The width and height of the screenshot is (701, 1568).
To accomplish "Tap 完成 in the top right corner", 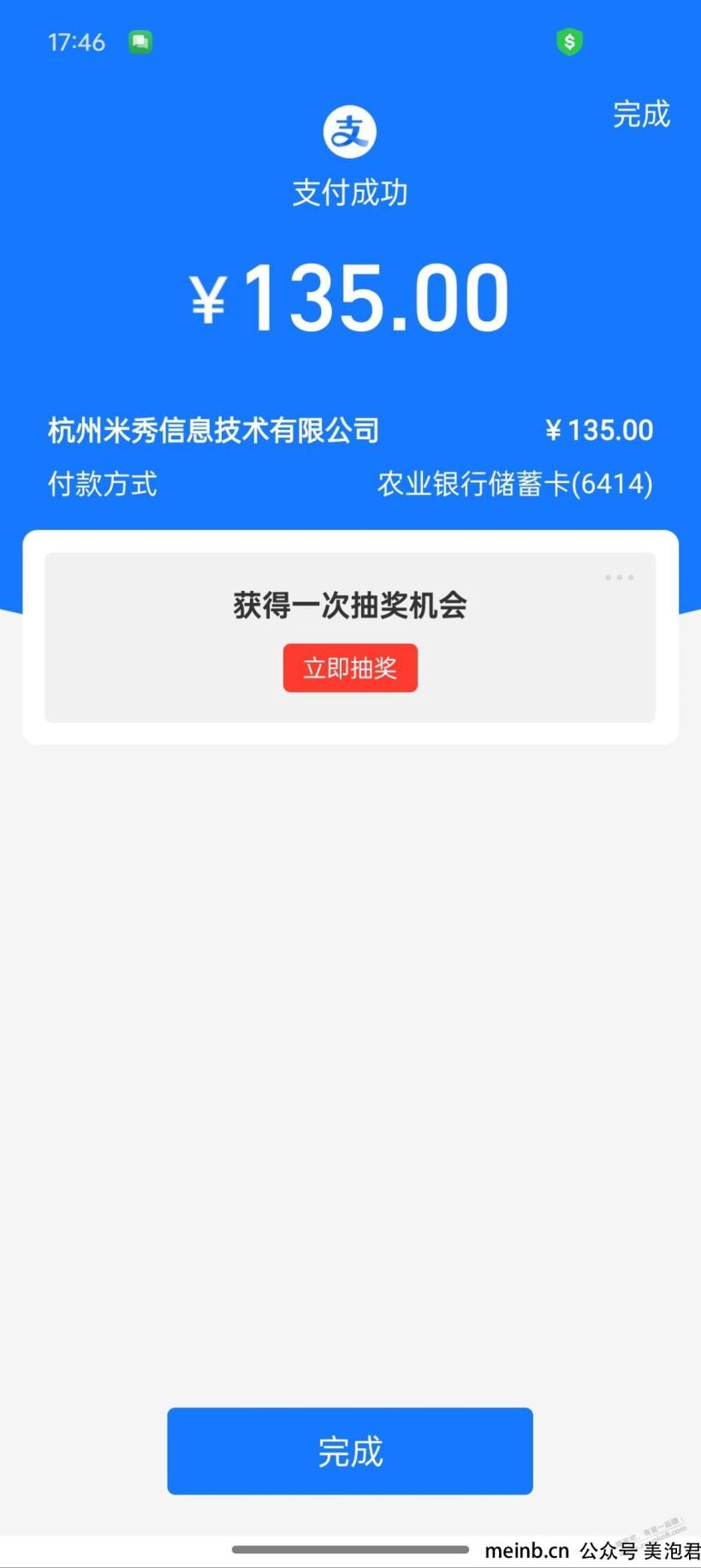I will coord(641,114).
